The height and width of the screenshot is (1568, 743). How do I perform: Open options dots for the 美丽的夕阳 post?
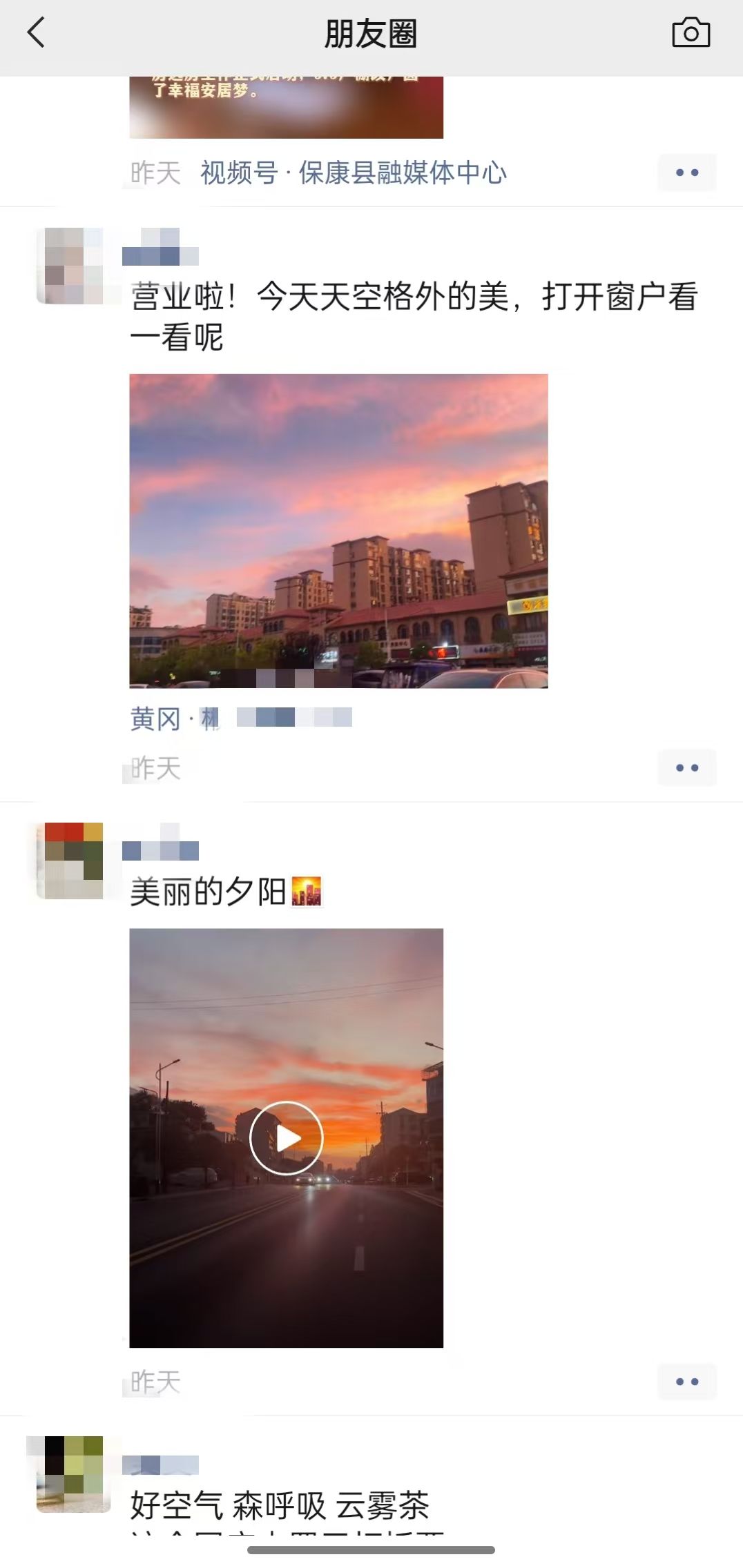(686, 1382)
